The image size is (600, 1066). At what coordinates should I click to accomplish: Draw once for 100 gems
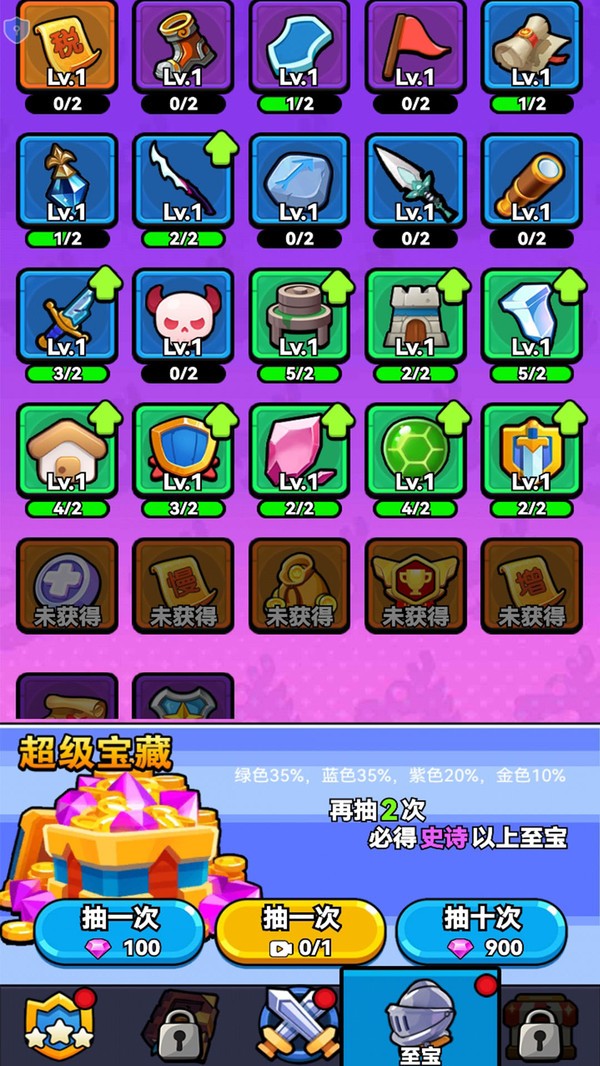tap(119, 932)
